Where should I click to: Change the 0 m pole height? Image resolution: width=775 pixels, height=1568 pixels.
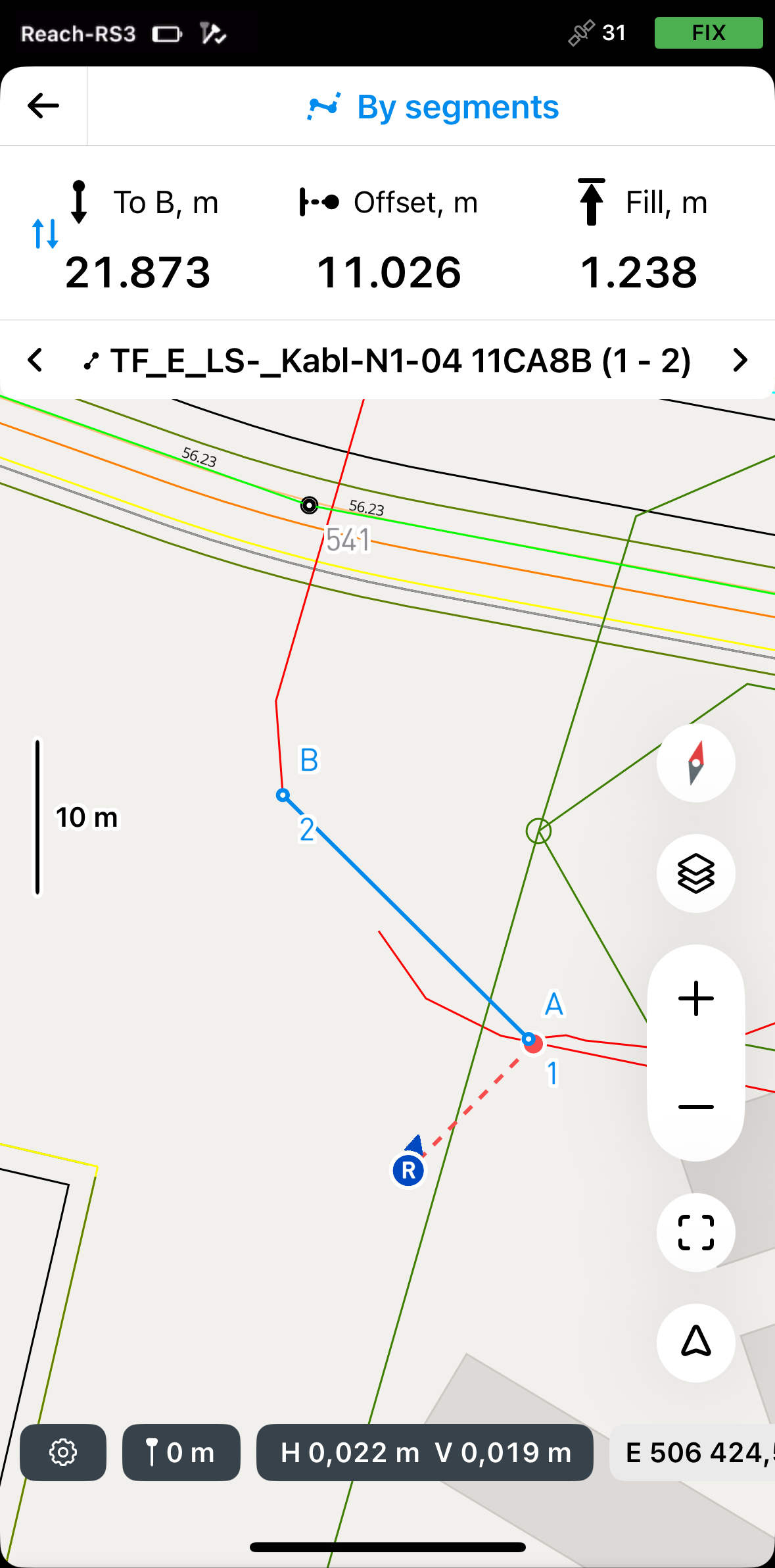(181, 1452)
